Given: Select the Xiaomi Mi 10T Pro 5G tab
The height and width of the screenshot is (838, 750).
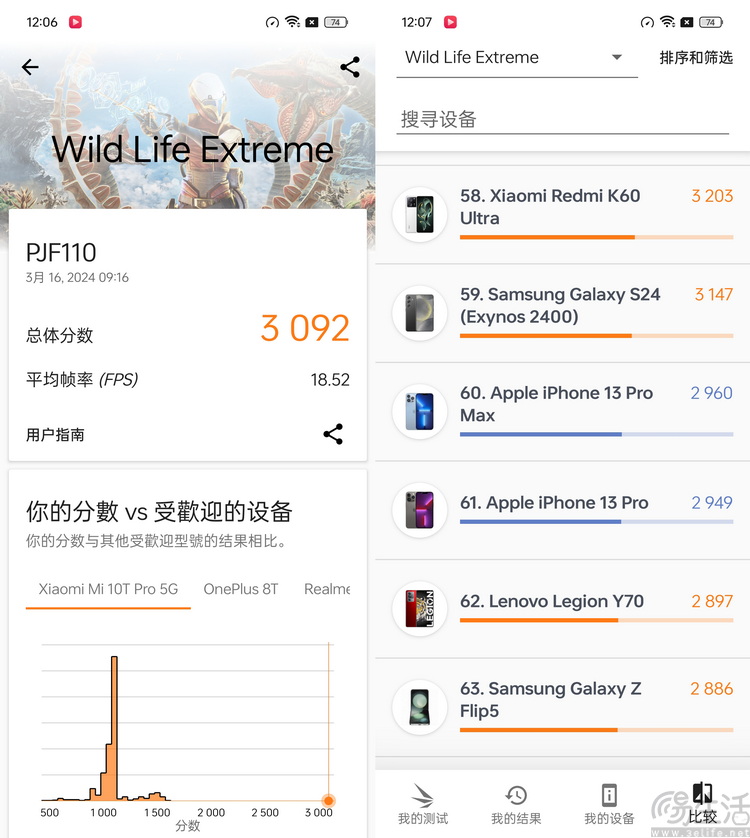Looking at the screenshot, I should 108,589.
